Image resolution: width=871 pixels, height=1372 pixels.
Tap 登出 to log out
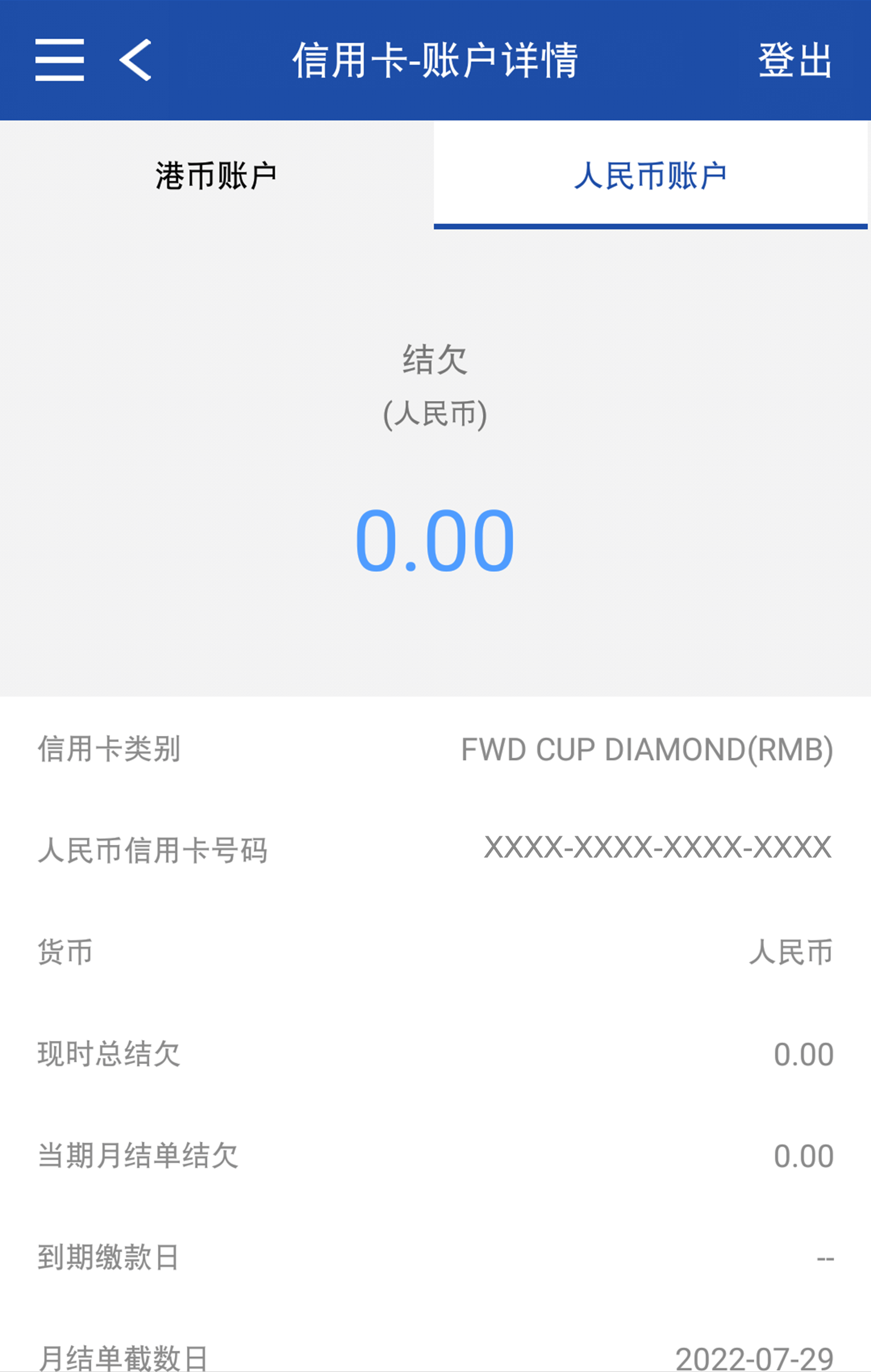(795, 60)
